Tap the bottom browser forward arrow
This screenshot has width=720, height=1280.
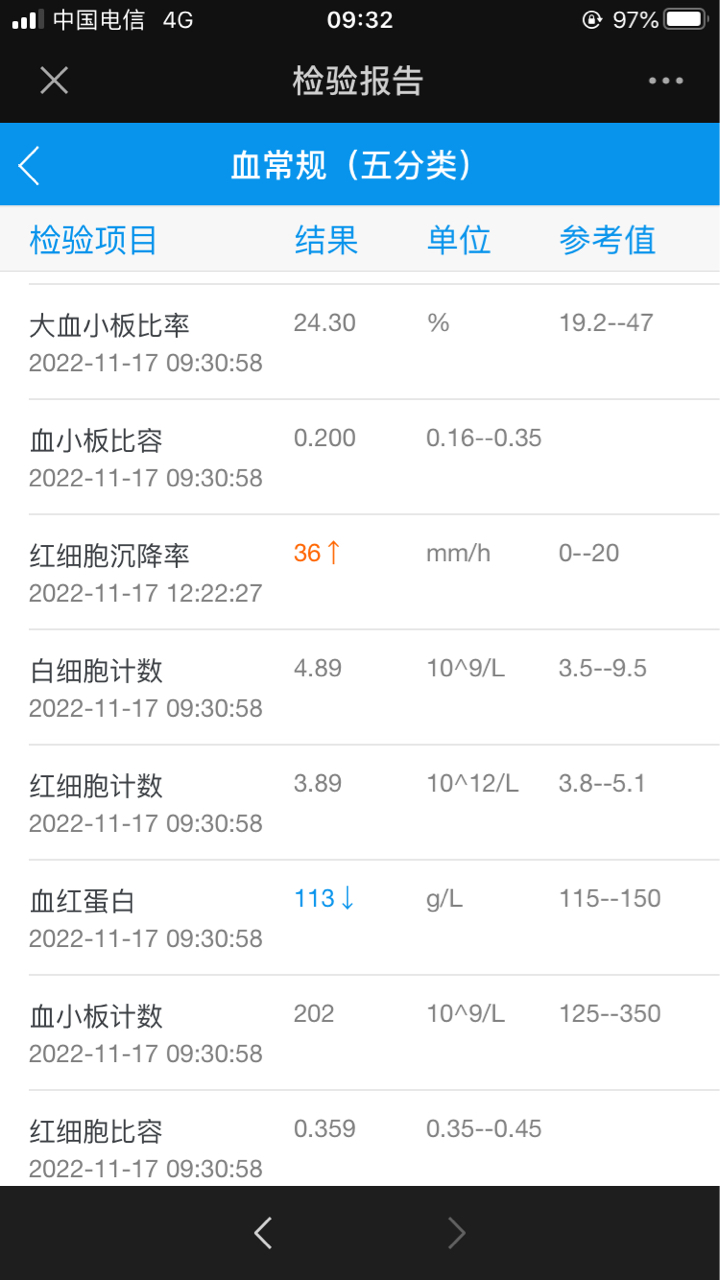(456, 1233)
